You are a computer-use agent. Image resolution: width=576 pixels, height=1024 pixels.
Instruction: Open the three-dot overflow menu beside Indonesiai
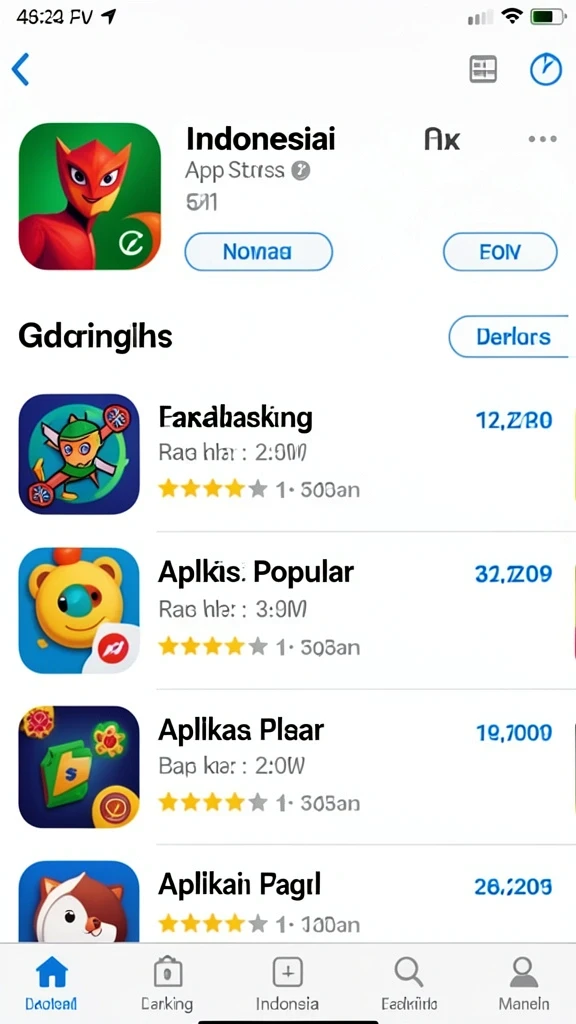click(x=543, y=139)
